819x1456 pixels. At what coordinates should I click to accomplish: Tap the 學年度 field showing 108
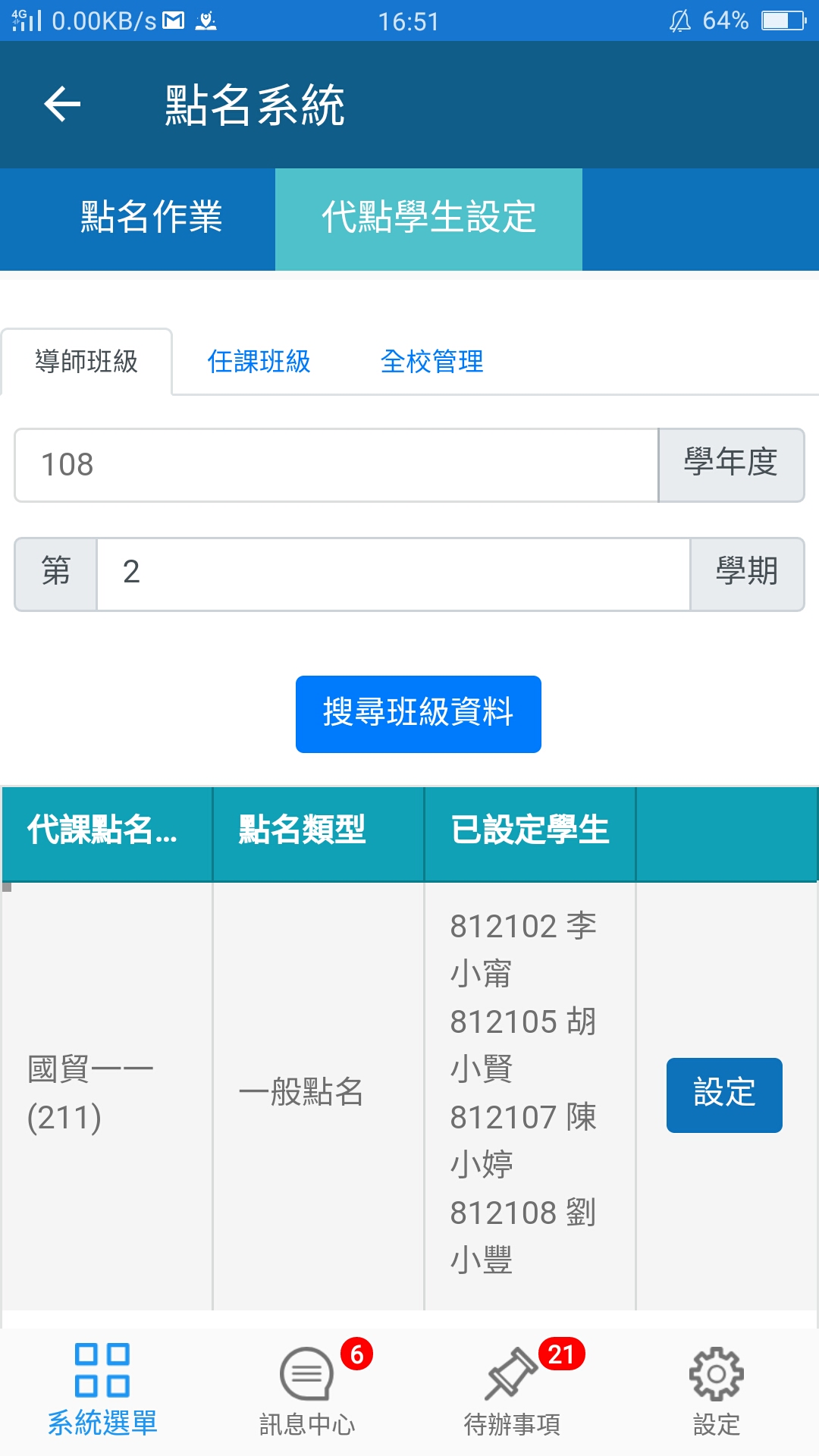pyautogui.click(x=337, y=465)
